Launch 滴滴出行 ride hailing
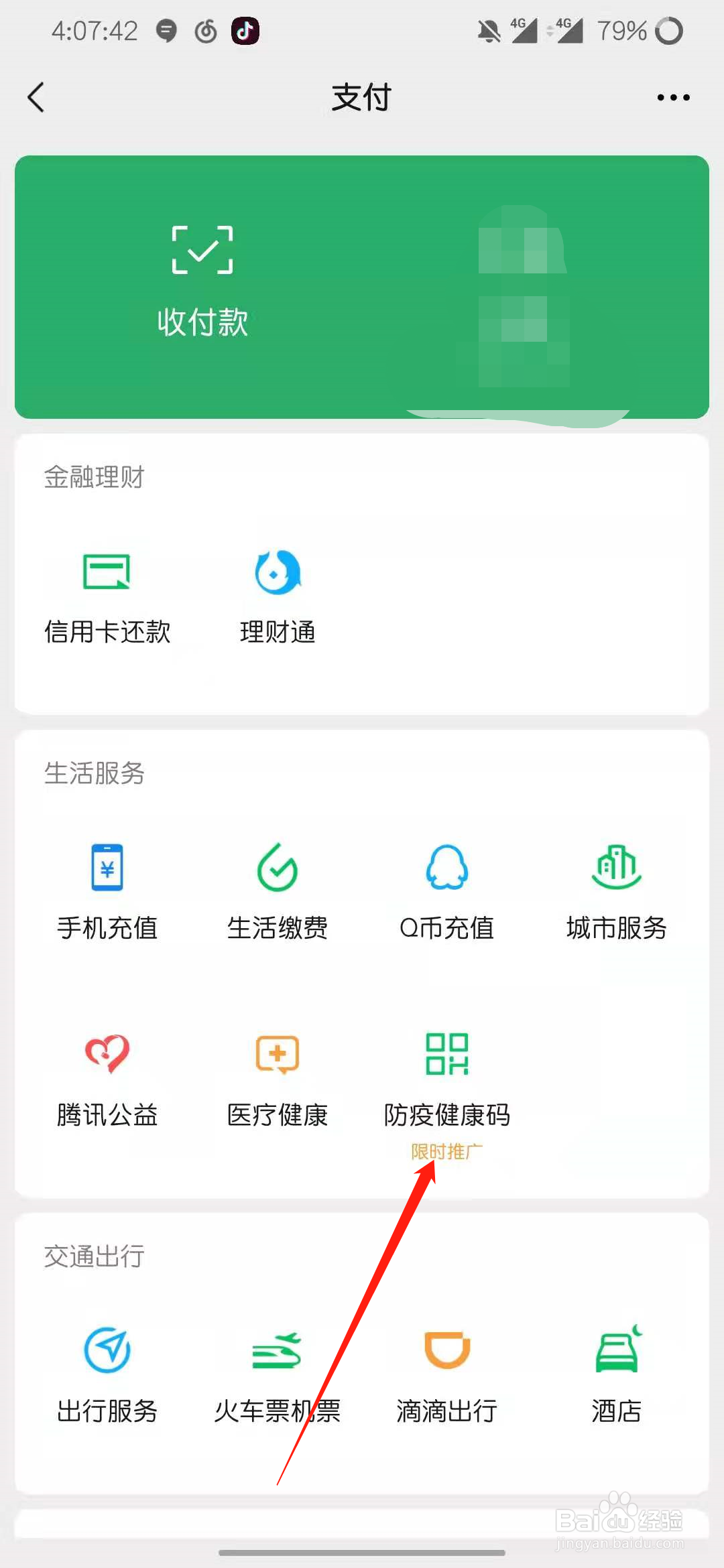 [x=447, y=1374]
